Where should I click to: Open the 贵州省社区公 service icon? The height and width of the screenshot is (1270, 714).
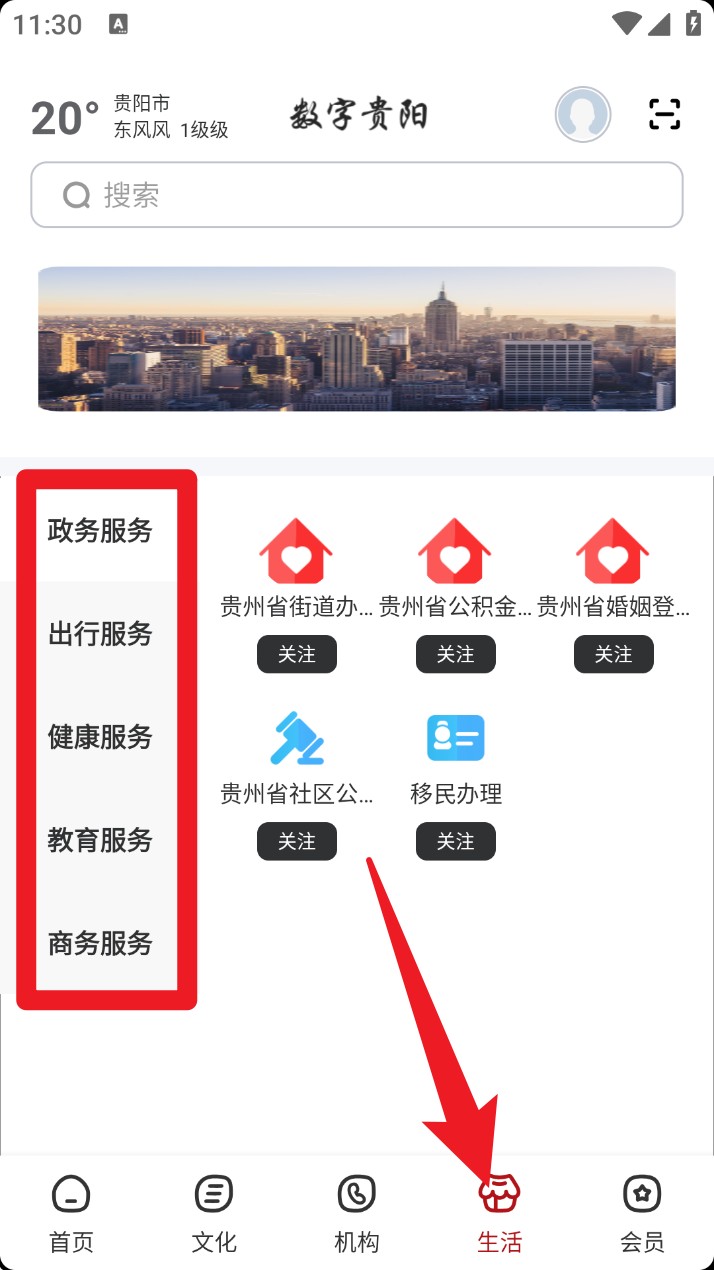pyautogui.click(x=297, y=739)
